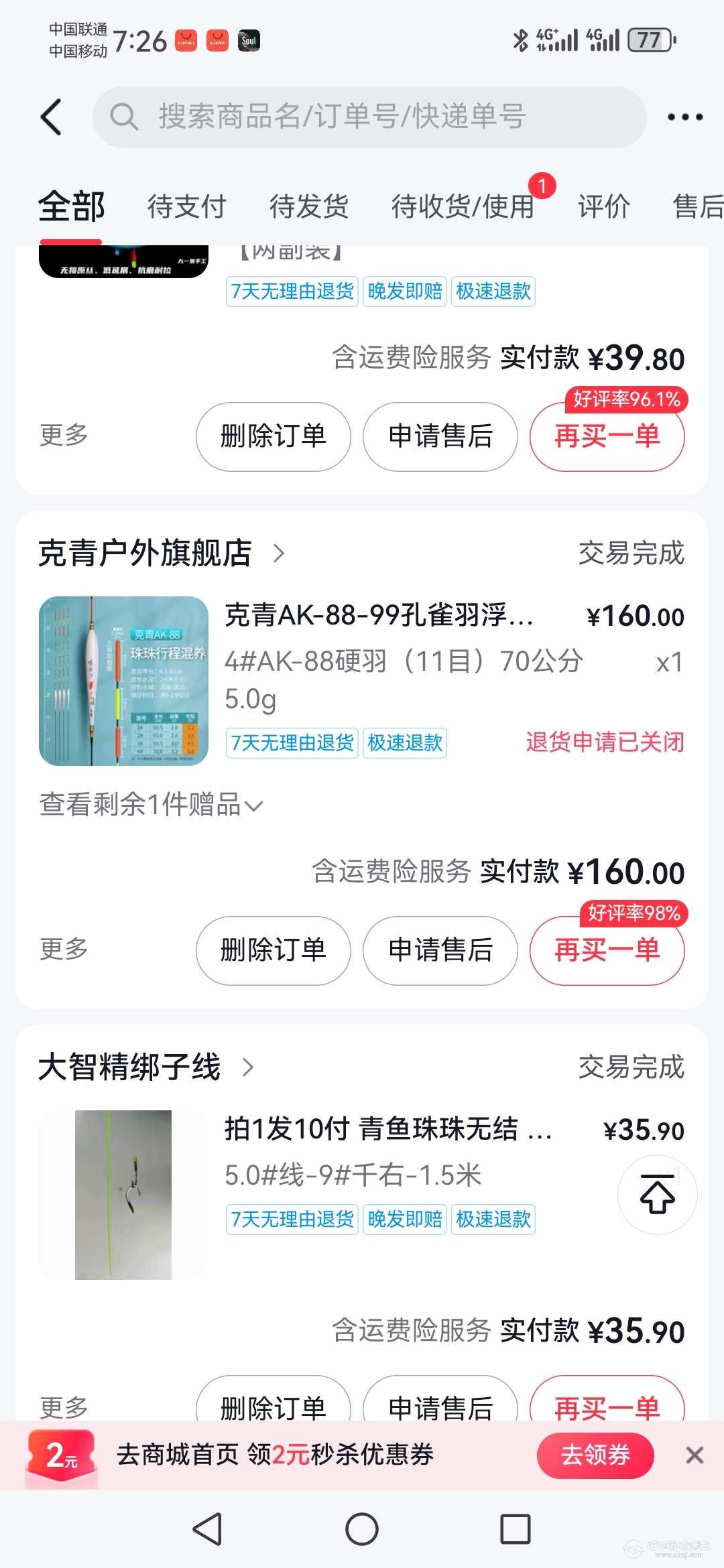Buy the 克青 ¥160.00 item again
724x1568 pixels.
607,950
